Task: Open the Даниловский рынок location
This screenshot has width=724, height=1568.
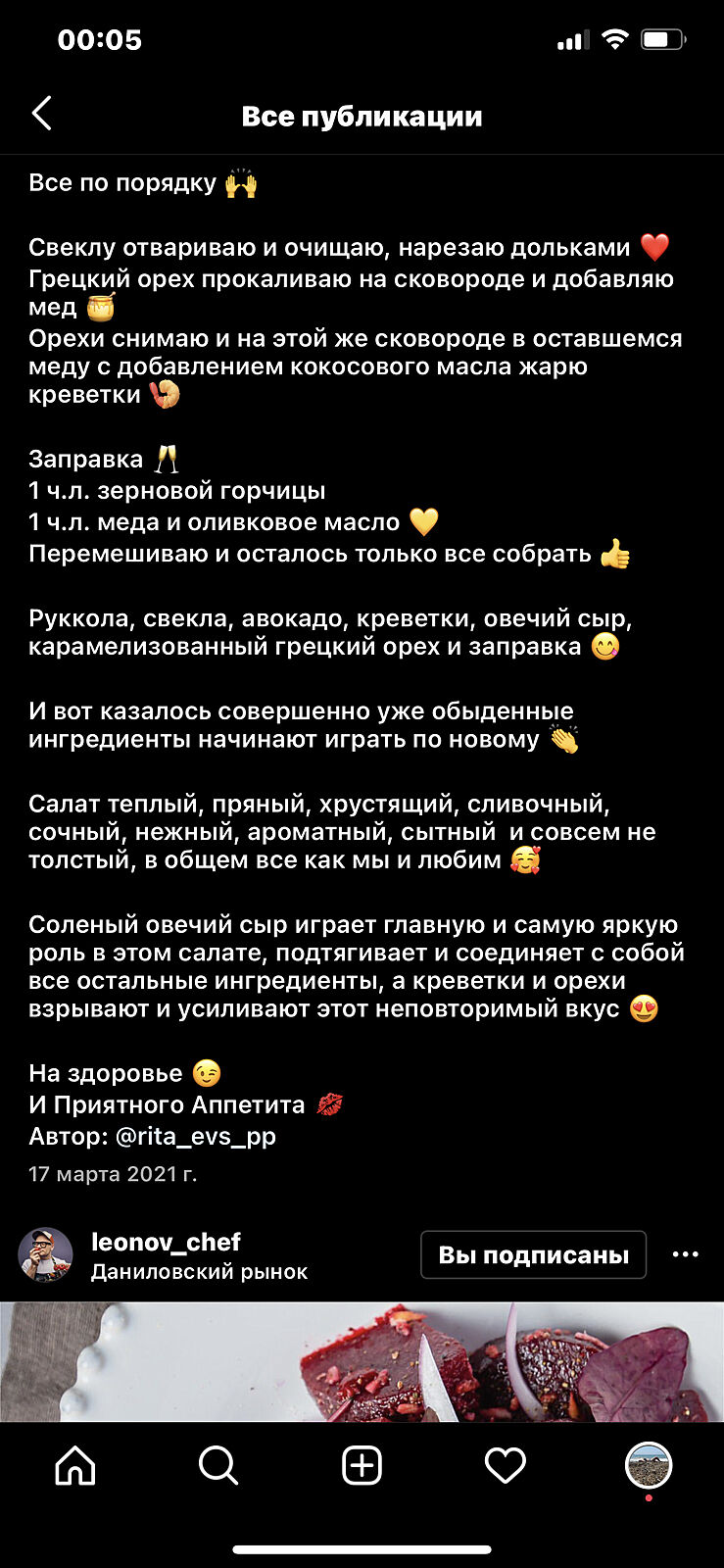Action: coord(199,1272)
